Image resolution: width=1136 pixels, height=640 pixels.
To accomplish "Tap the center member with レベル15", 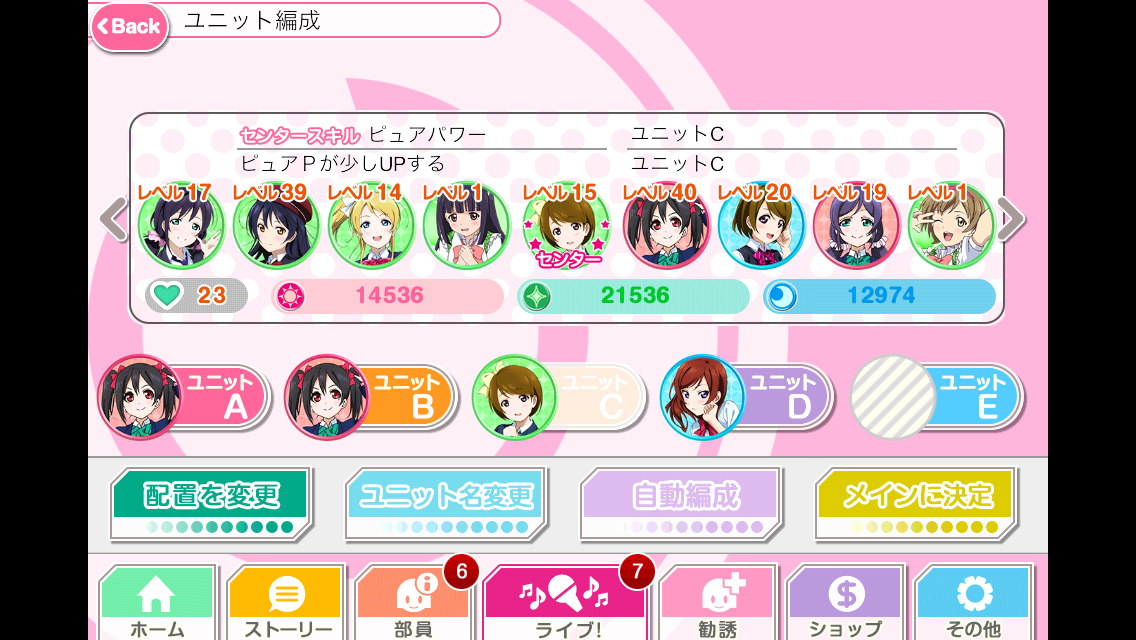I will pyautogui.click(x=566, y=227).
